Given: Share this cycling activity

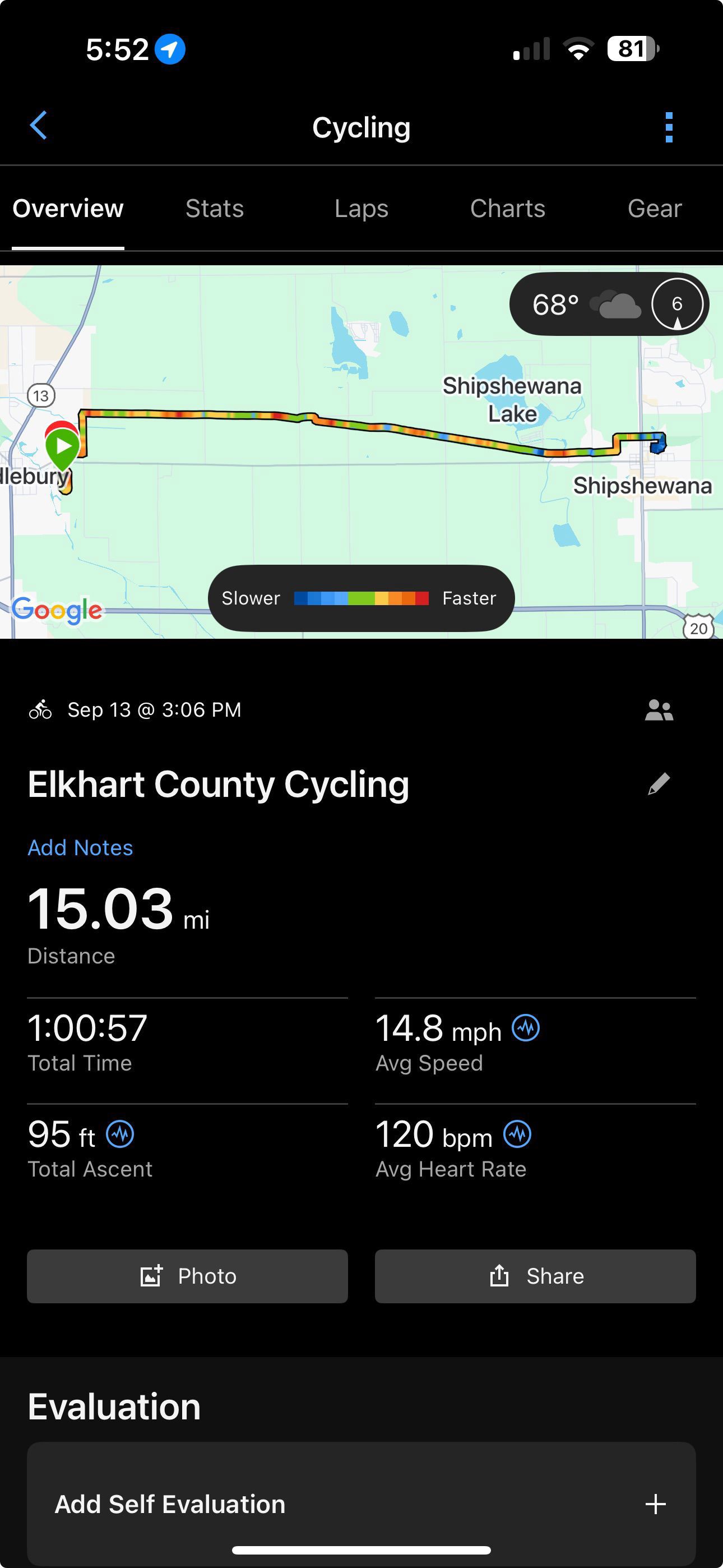Looking at the screenshot, I should 535,1276.
